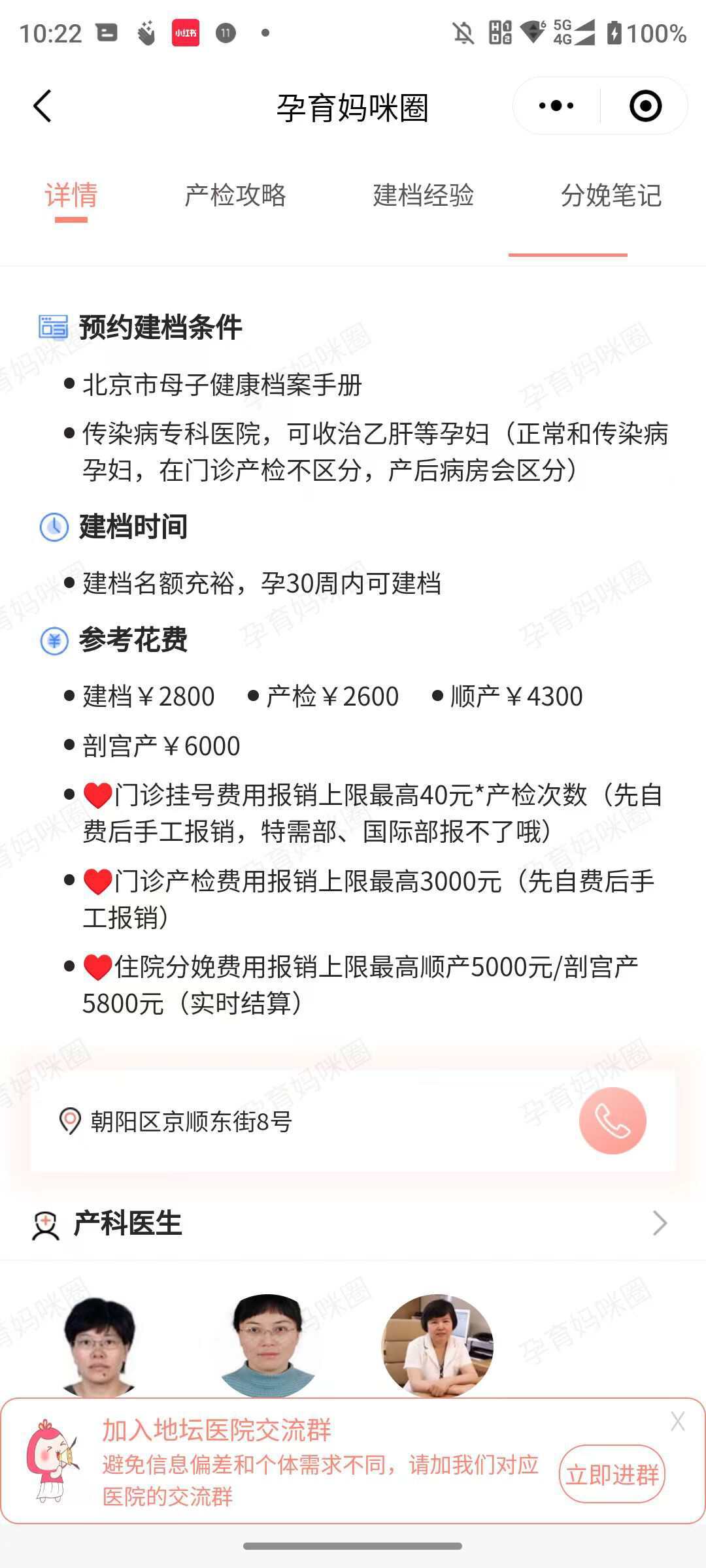The height and width of the screenshot is (1568, 706).
Task: Go back using the top-left arrow
Action: click(x=42, y=106)
